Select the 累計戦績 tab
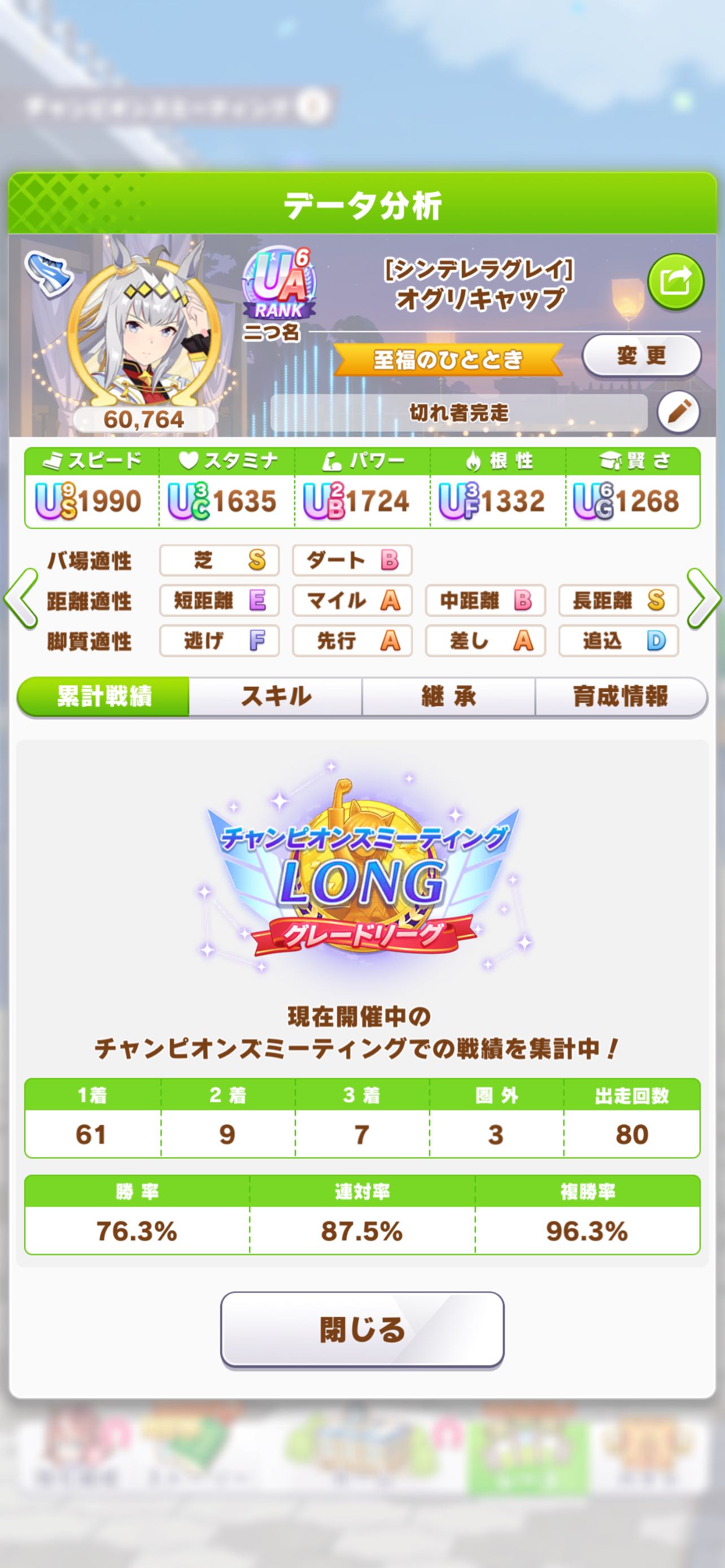 (x=103, y=697)
